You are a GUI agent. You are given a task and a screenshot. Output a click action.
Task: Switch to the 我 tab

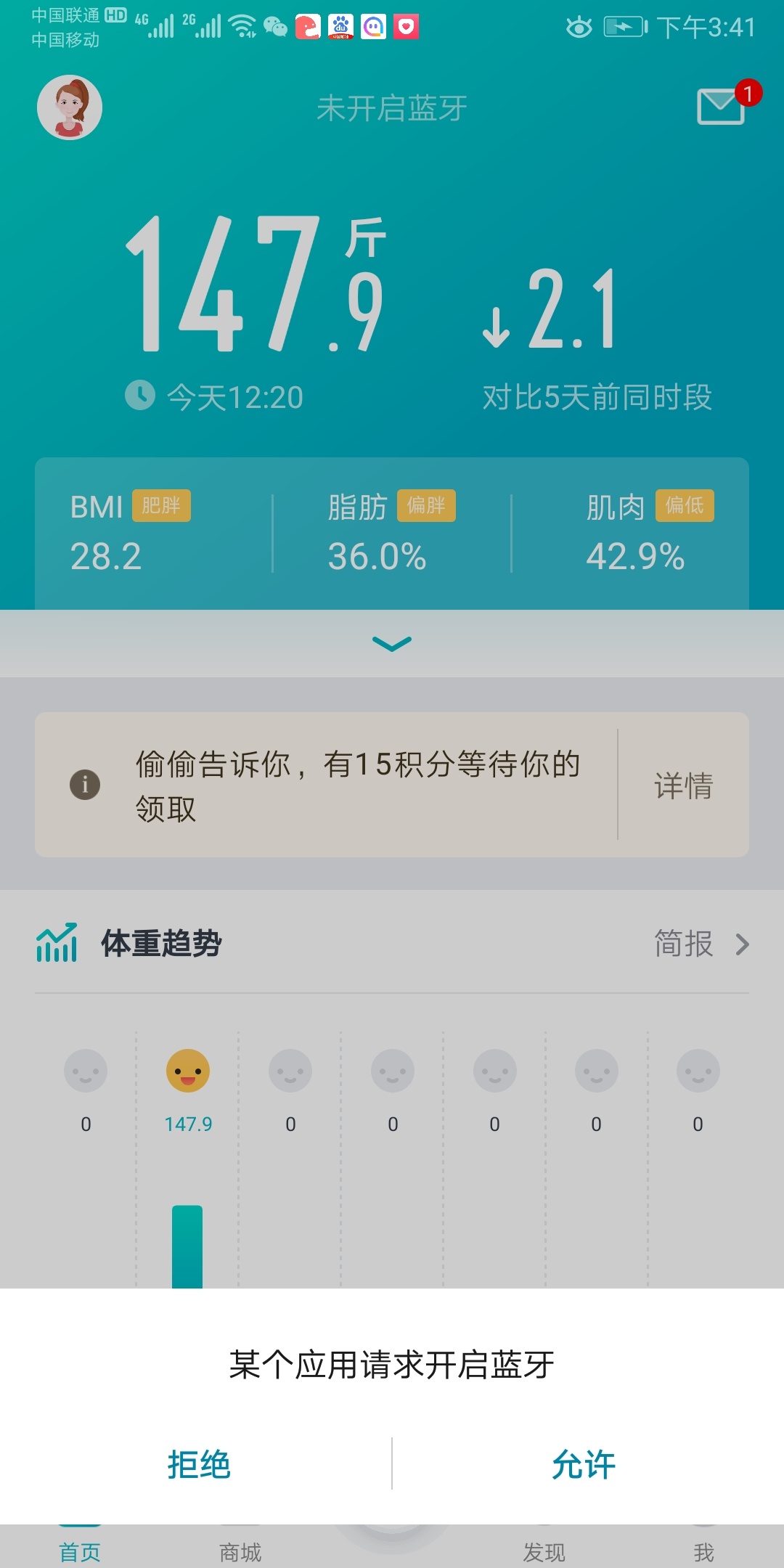(703, 1552)
